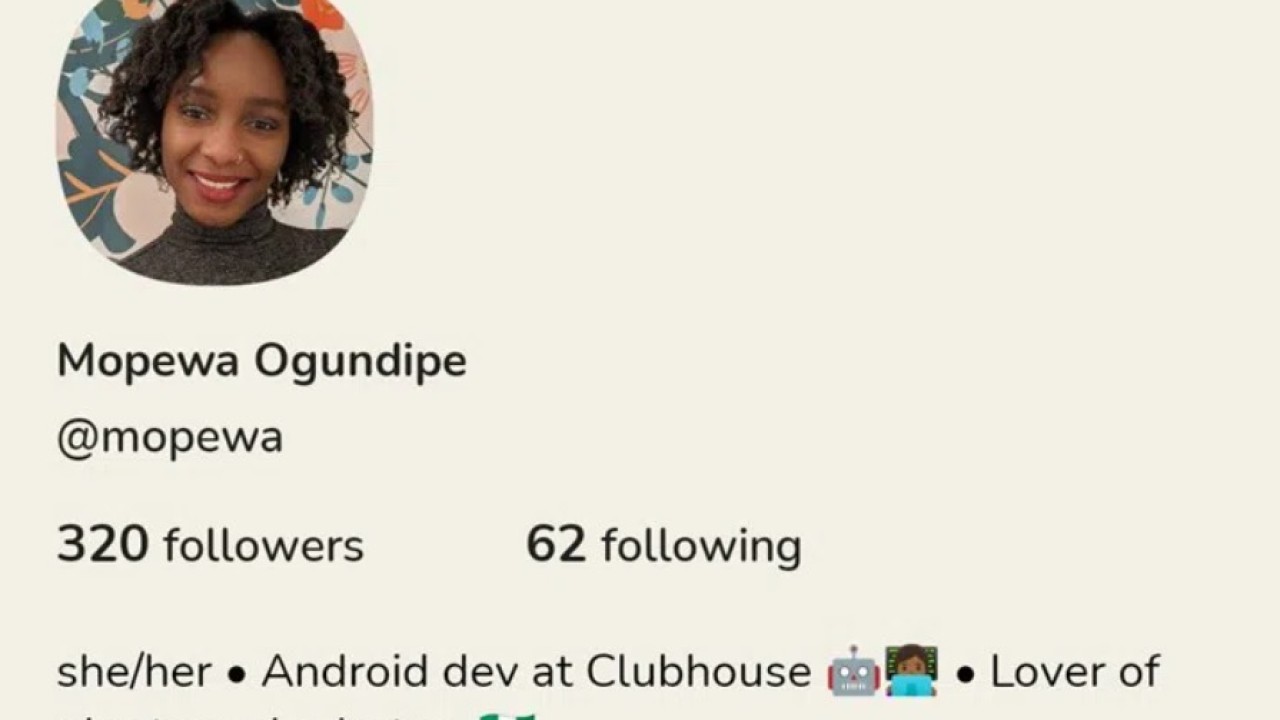
Task: Open the 62 following list
Action: (x=663, y=545)
